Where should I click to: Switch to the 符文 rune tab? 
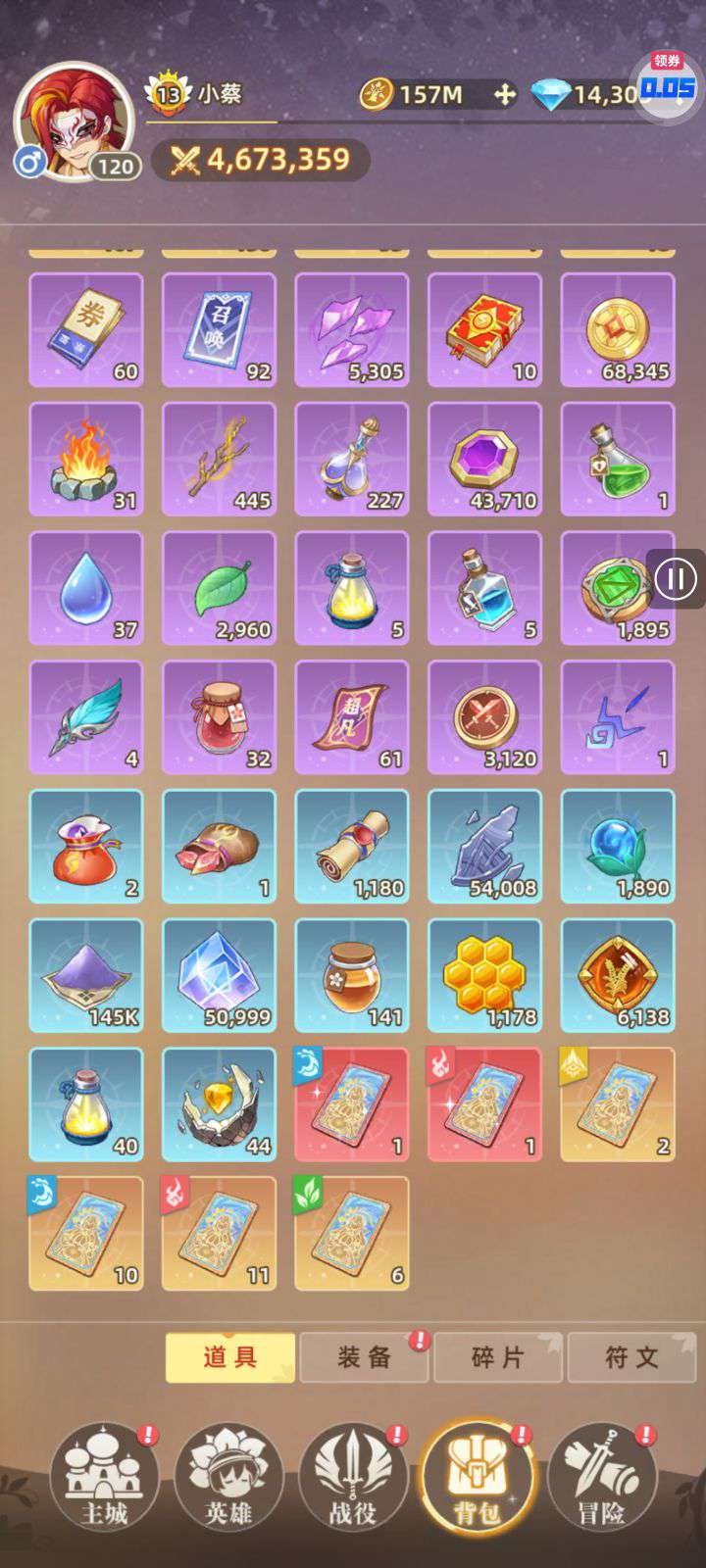pos(631,1357)
